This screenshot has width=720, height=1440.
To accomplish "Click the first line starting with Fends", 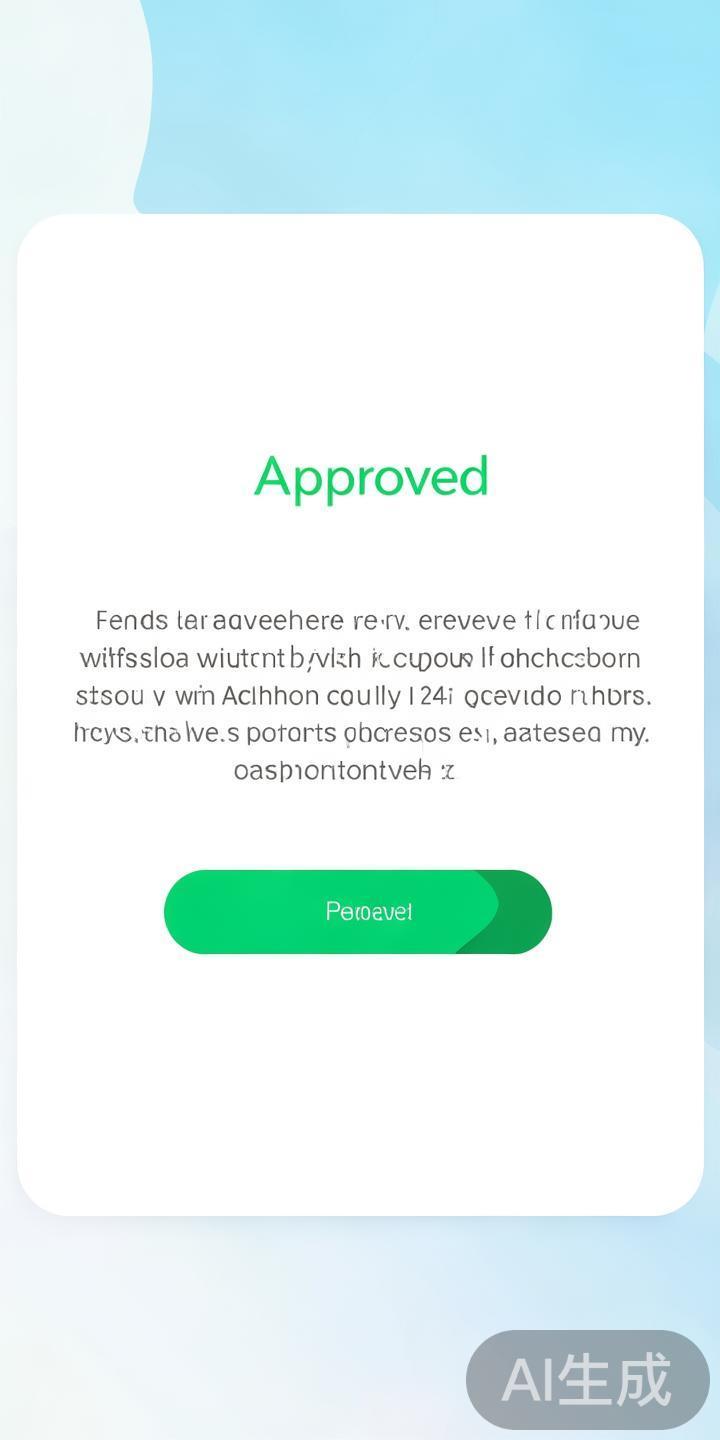I will pyautogui.click(x=366, y=621).
